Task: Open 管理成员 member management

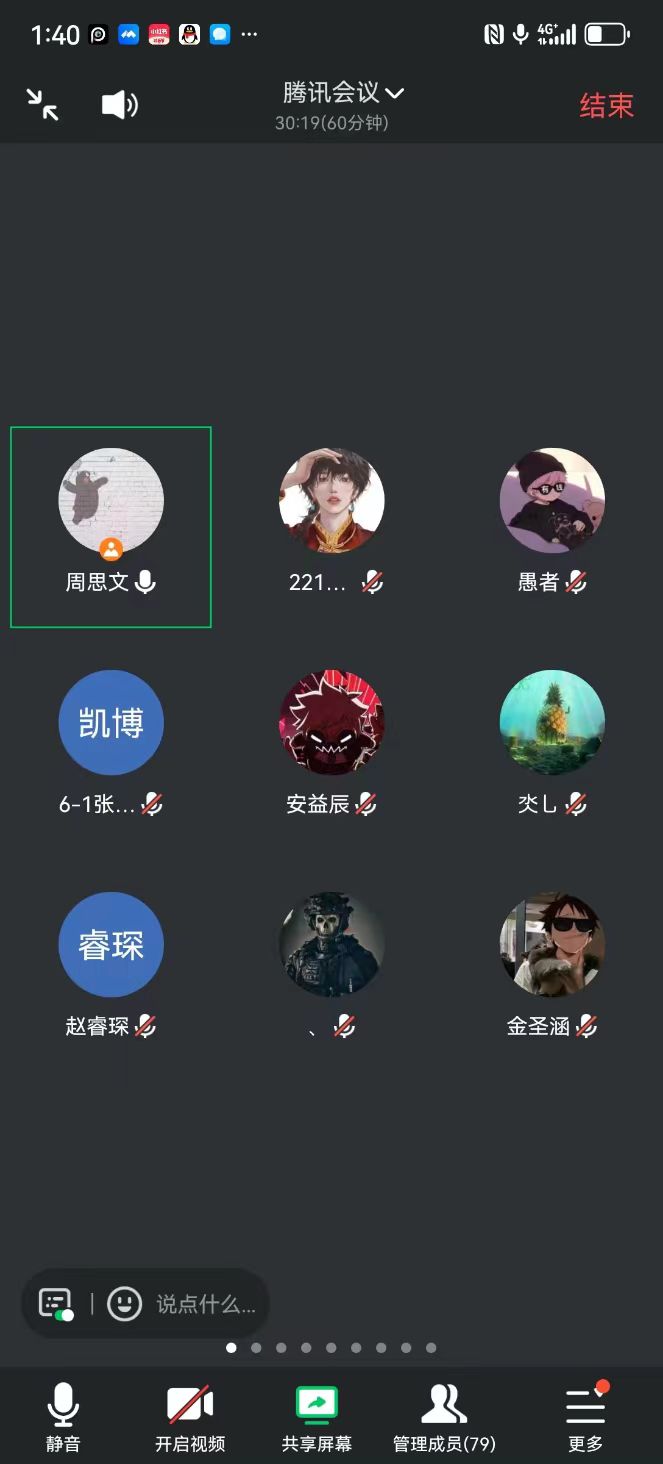Action: (444, 1416)
